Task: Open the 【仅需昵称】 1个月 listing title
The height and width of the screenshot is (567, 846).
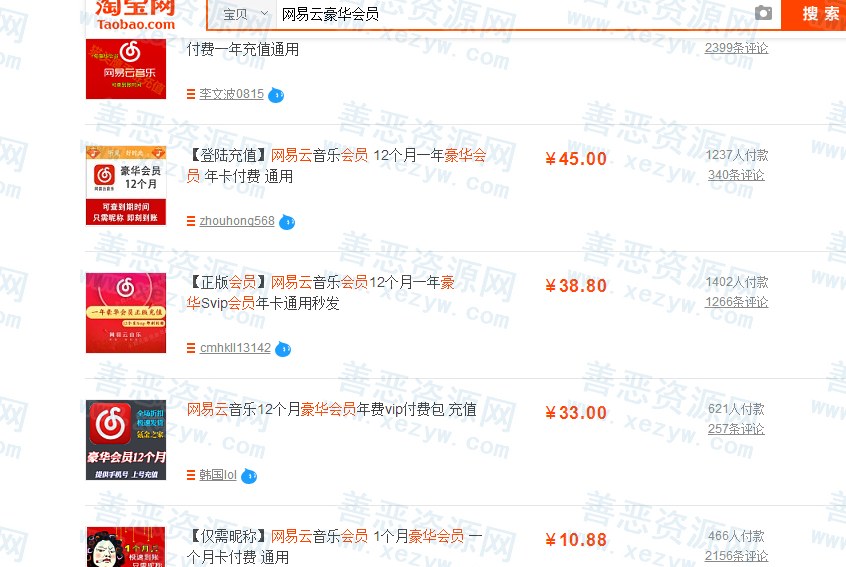Action: [334, 546]
